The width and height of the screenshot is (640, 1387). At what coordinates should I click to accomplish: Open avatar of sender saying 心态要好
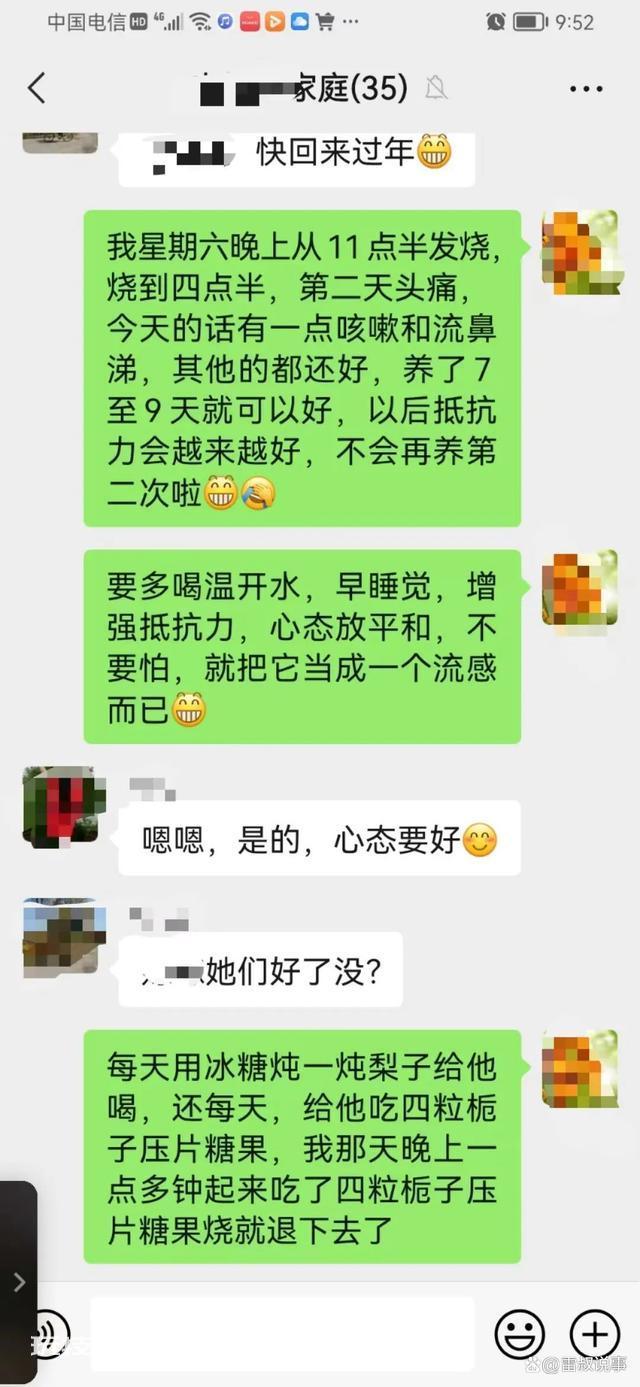pyautogui.click(x=60, y=807)
